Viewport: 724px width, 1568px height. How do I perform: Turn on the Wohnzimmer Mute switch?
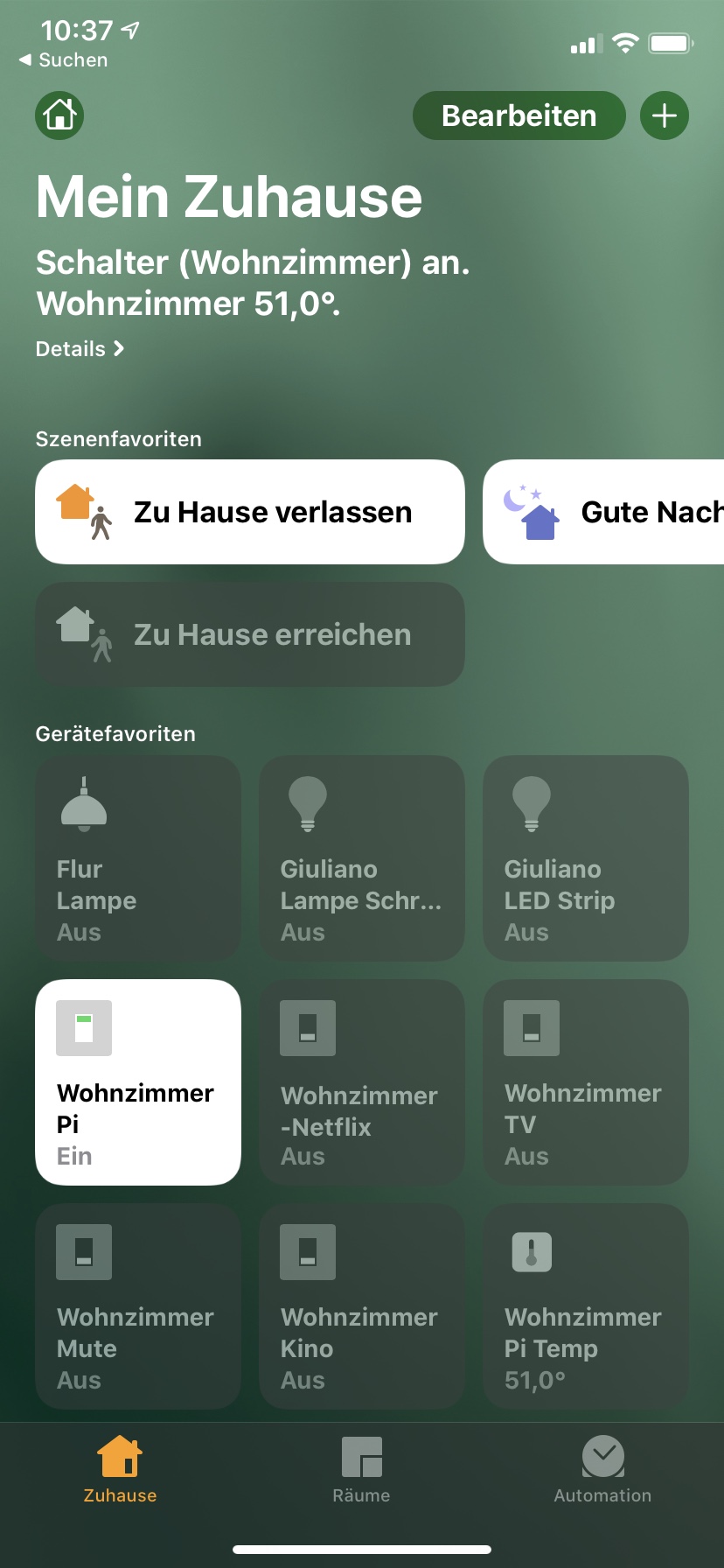coord(138,1306)
